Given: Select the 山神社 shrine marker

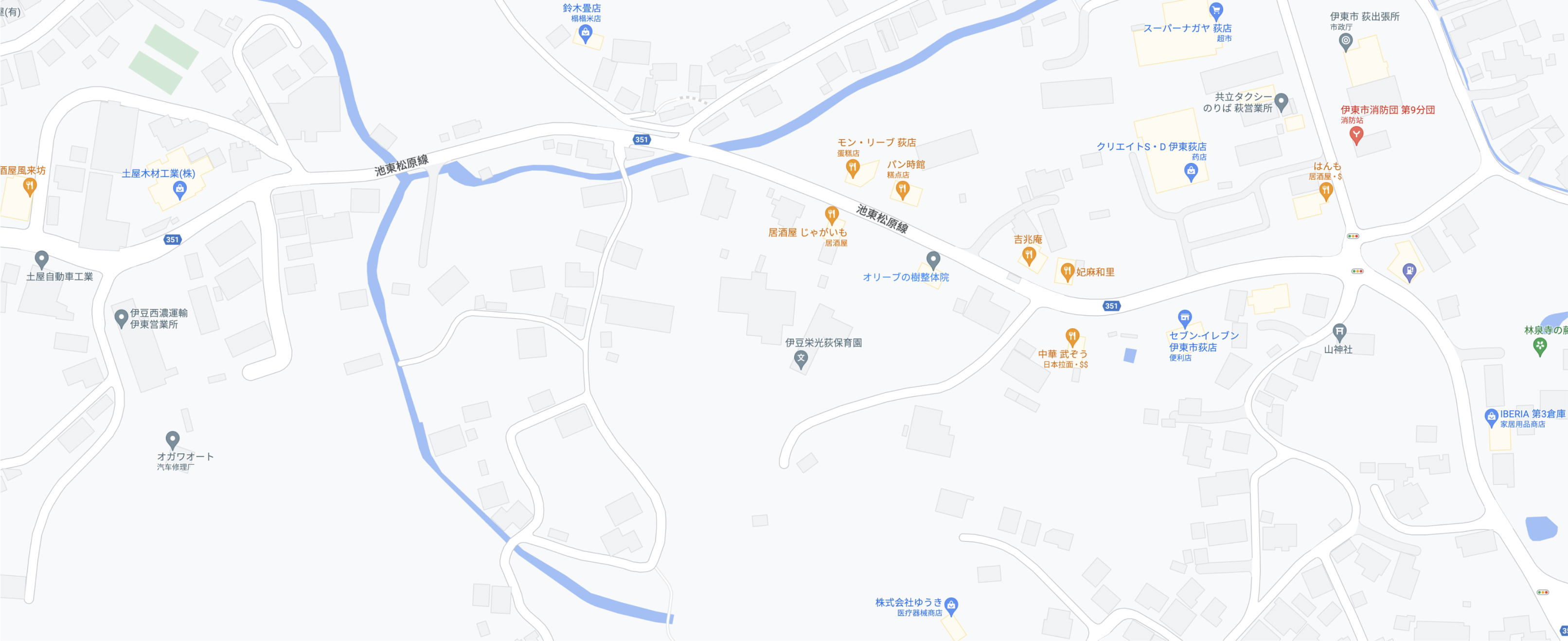Looking at the screenshot, I should tap(1339, 333).
